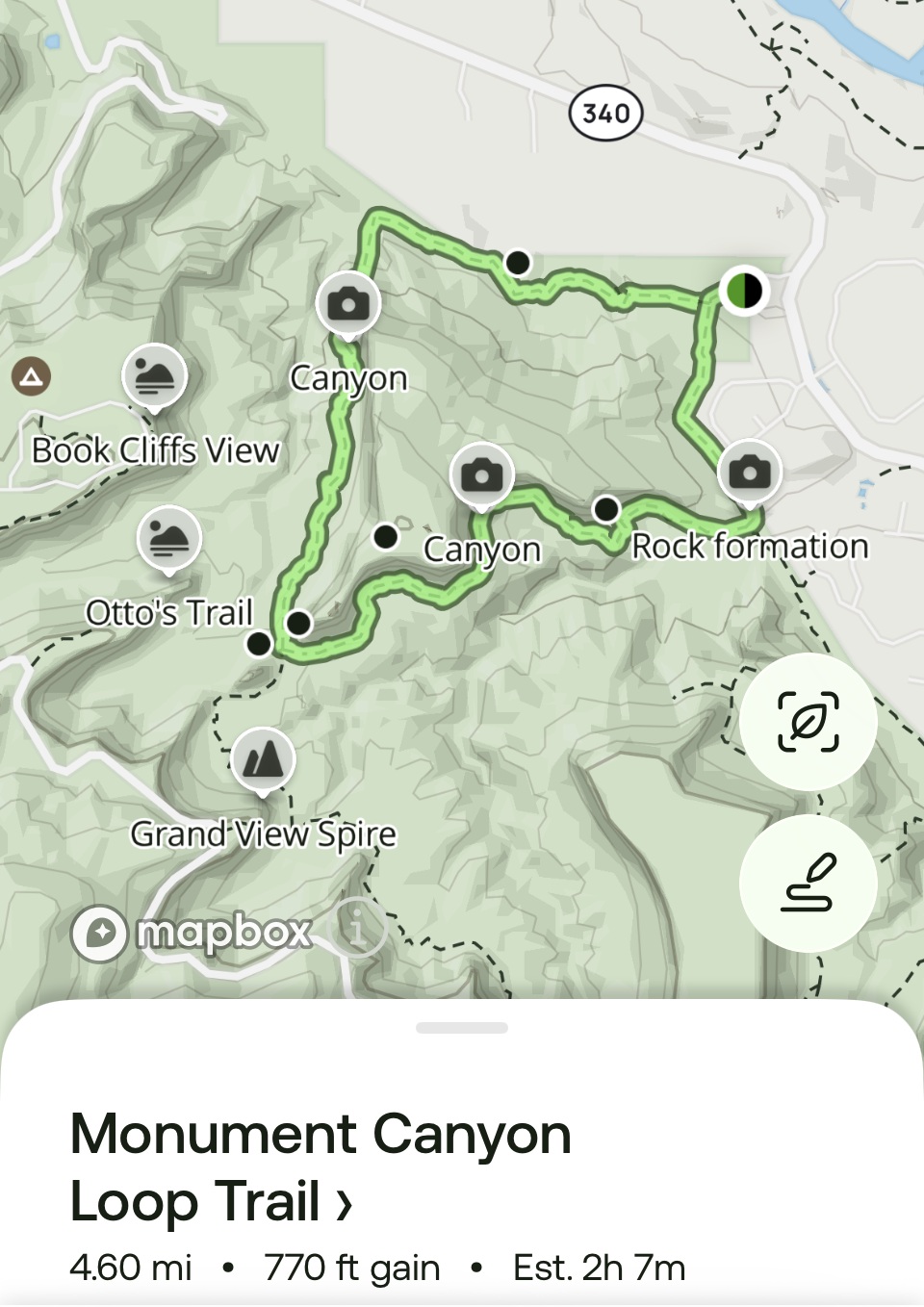Expand the trail info sheet handle
This screenshot has height=1307, width=924.
point(462,1028)
